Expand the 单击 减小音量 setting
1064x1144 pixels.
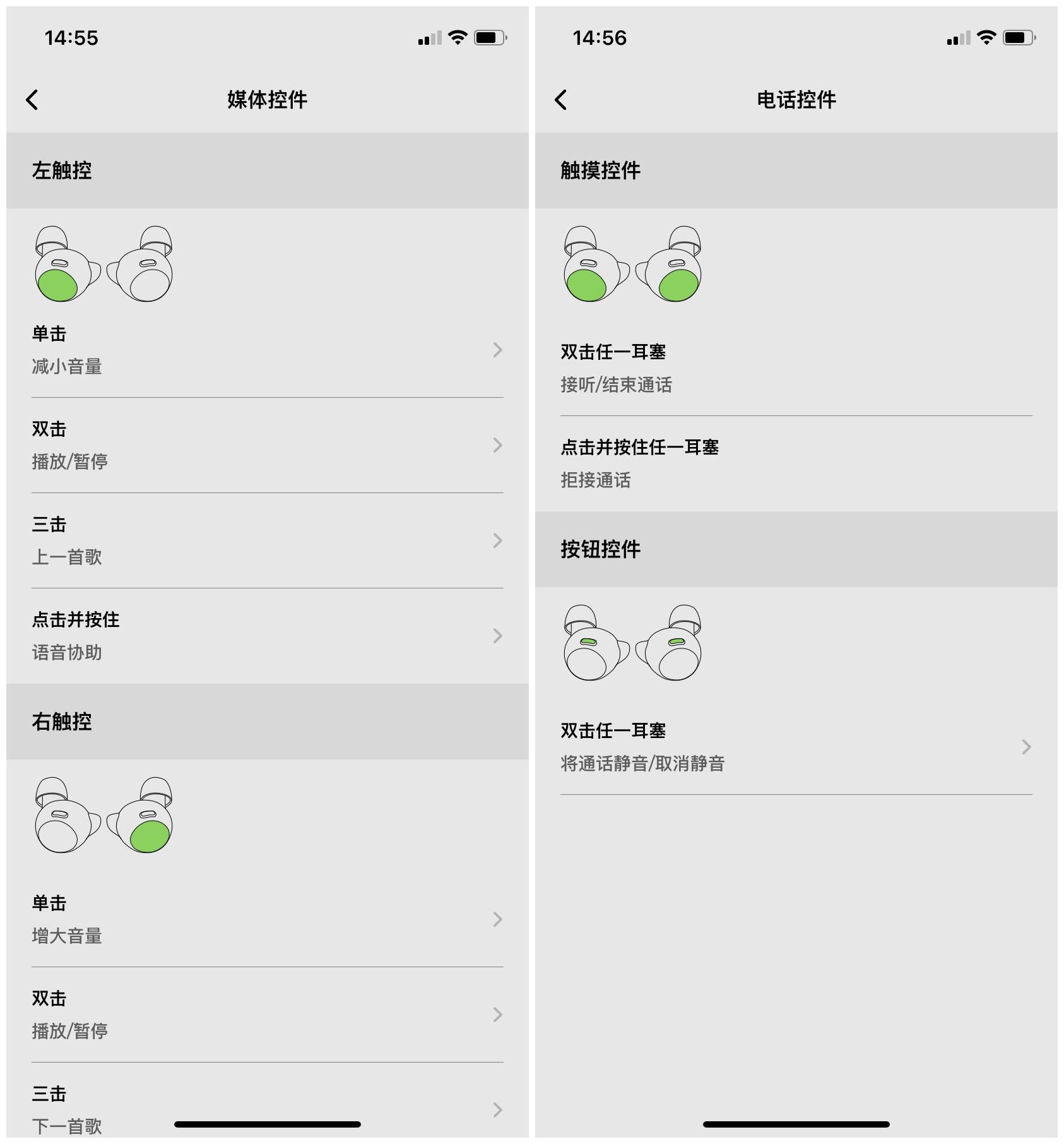point(265,350)
